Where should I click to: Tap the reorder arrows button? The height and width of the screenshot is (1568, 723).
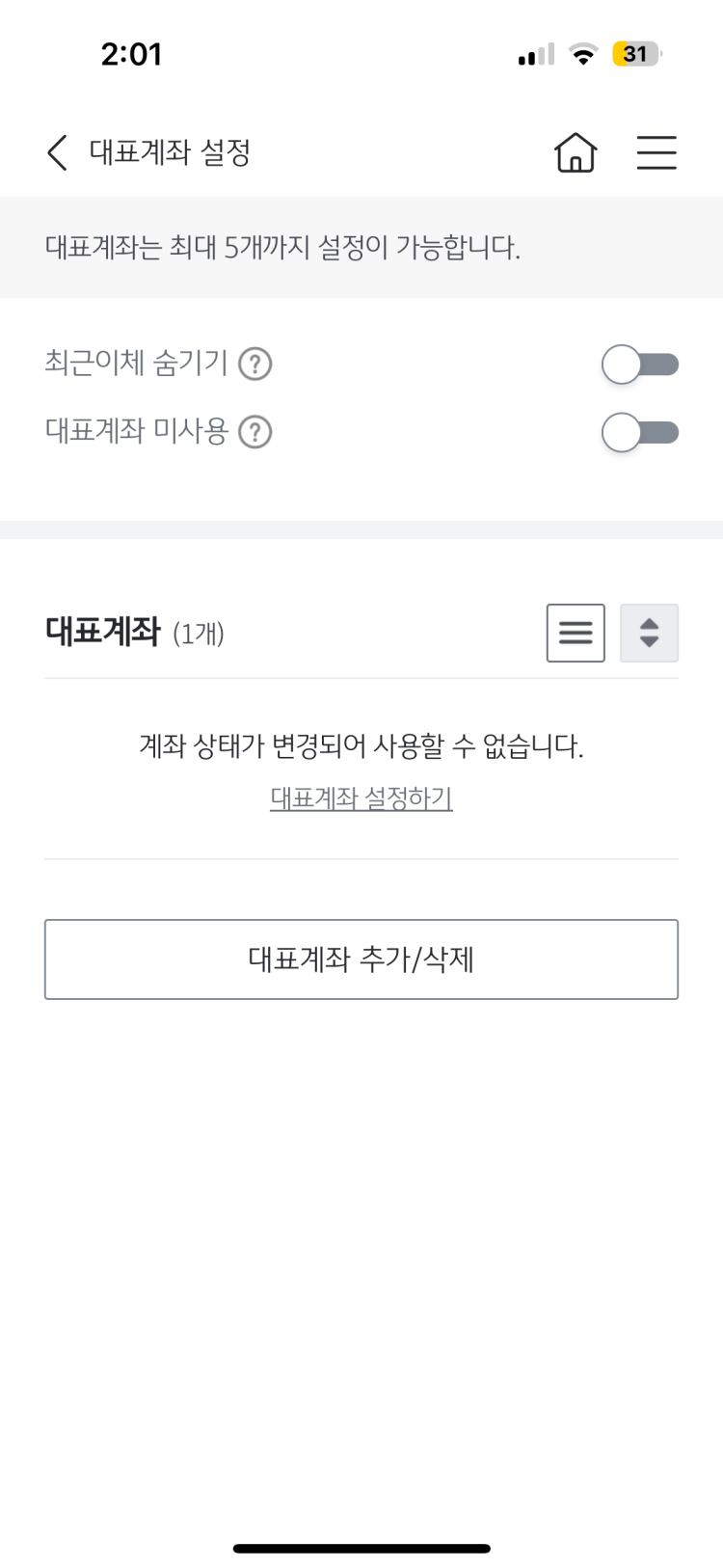[x=649, y=633]
